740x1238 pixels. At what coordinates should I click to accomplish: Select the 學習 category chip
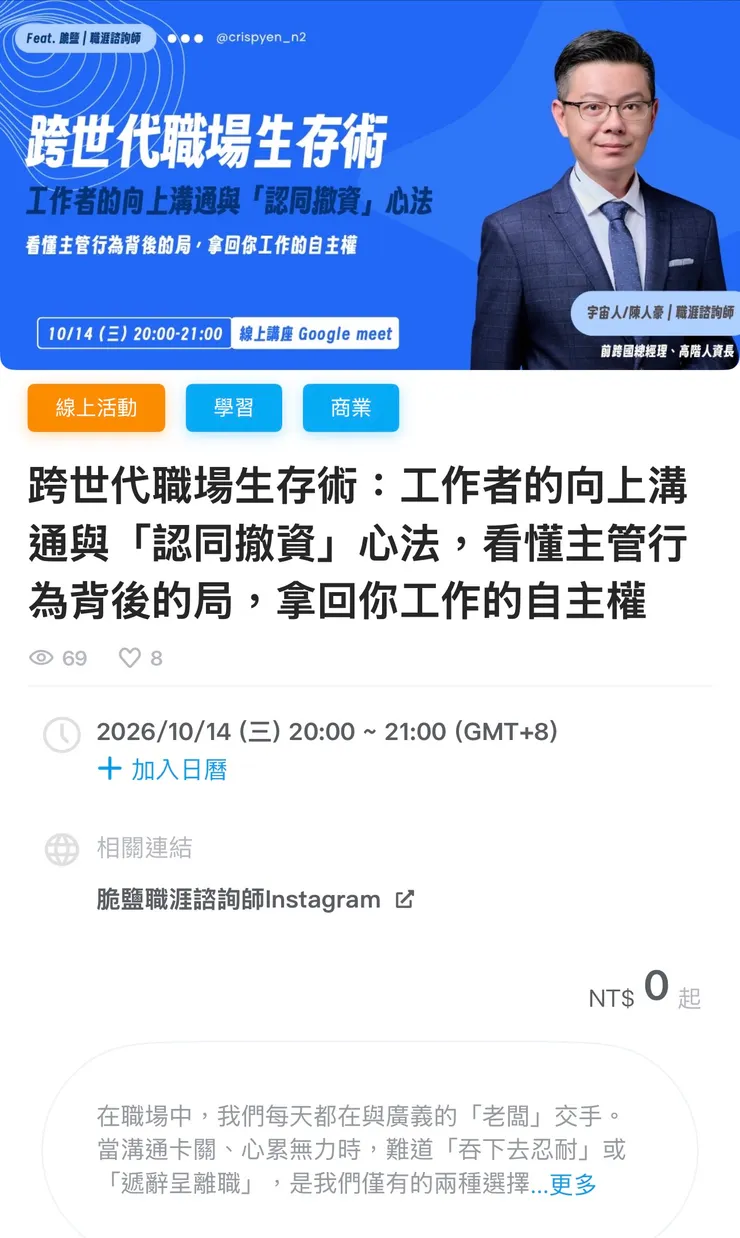pyautogui.click(x=234, y=408)
